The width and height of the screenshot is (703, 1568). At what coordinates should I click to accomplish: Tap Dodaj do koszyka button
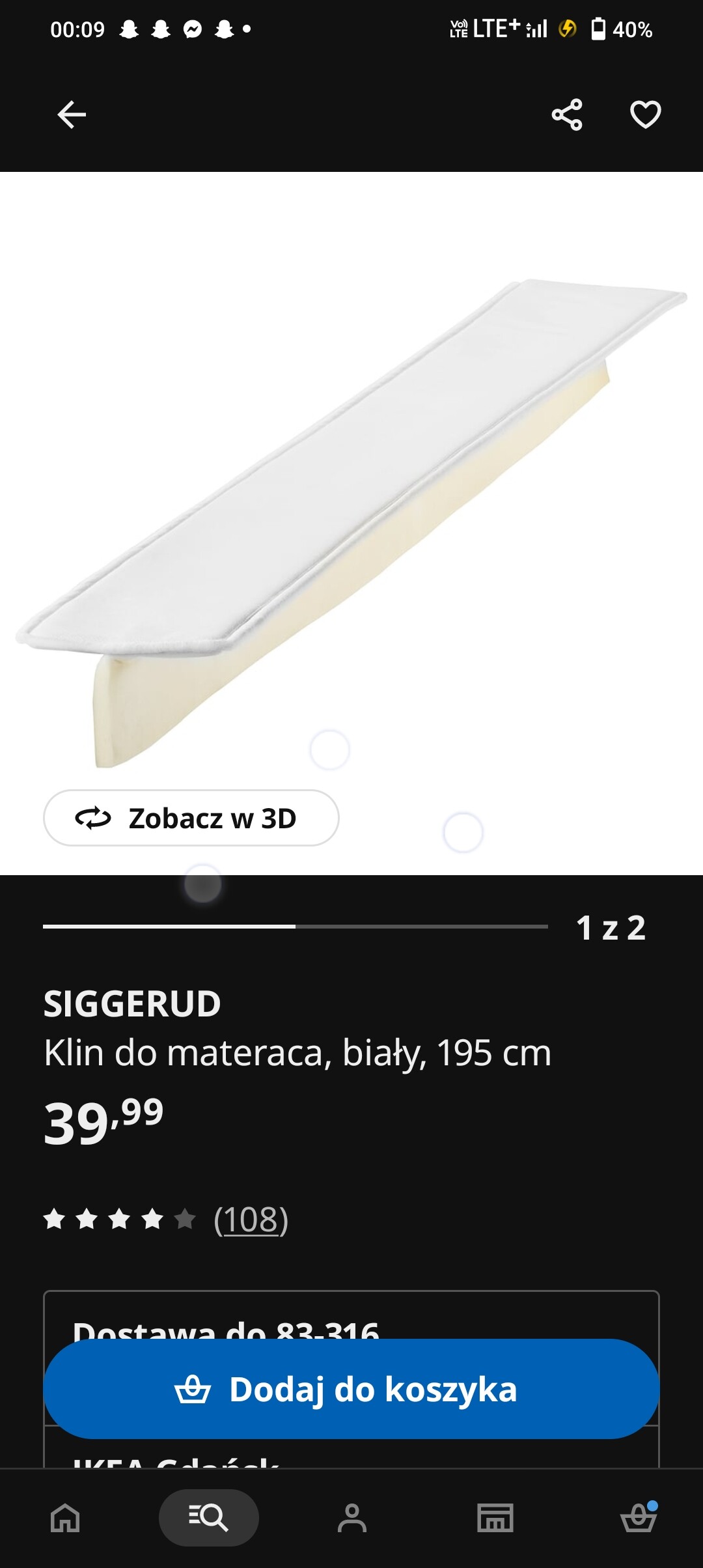[x=351, y=1389]
